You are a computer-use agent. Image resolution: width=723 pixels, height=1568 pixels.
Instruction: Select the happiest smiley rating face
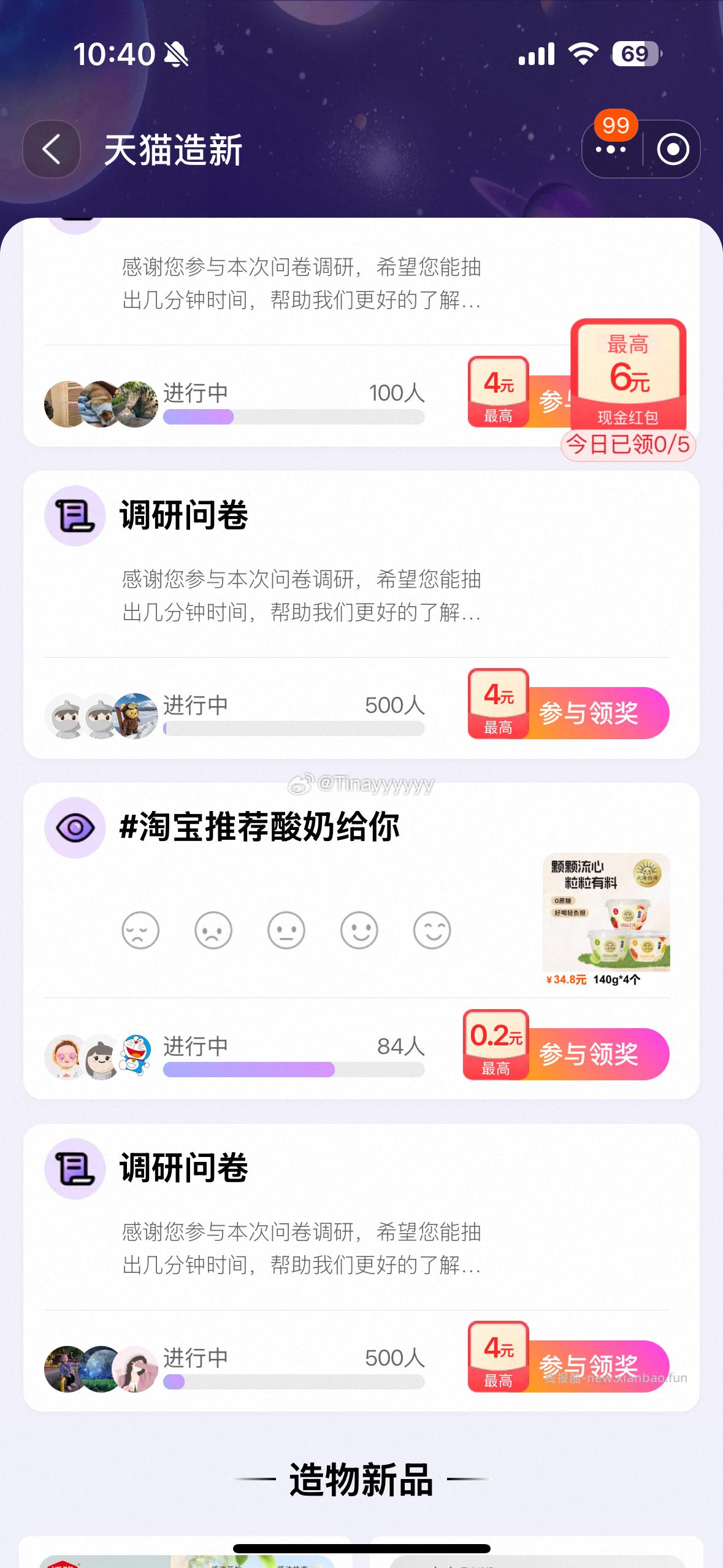pos(431,930)
